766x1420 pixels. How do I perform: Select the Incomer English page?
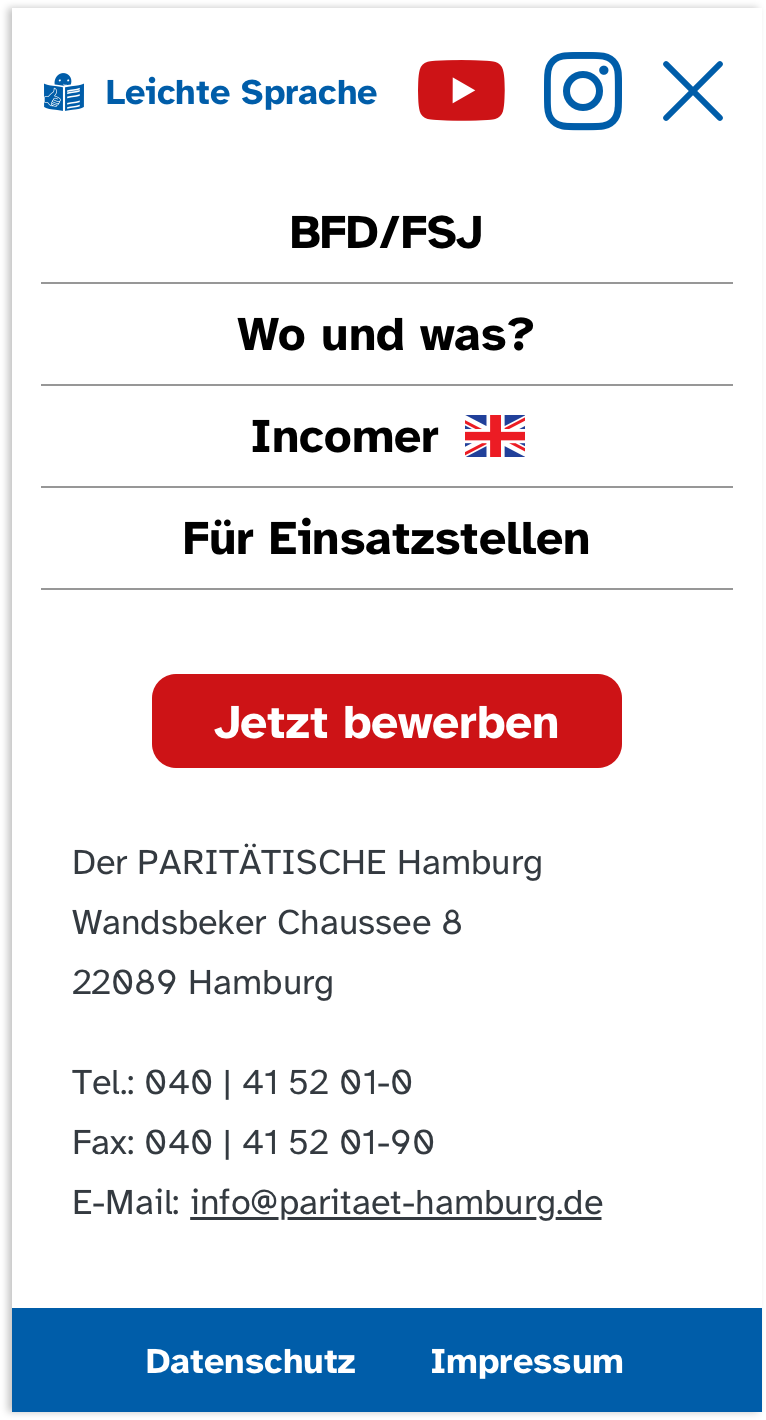[x=386, y=437]
